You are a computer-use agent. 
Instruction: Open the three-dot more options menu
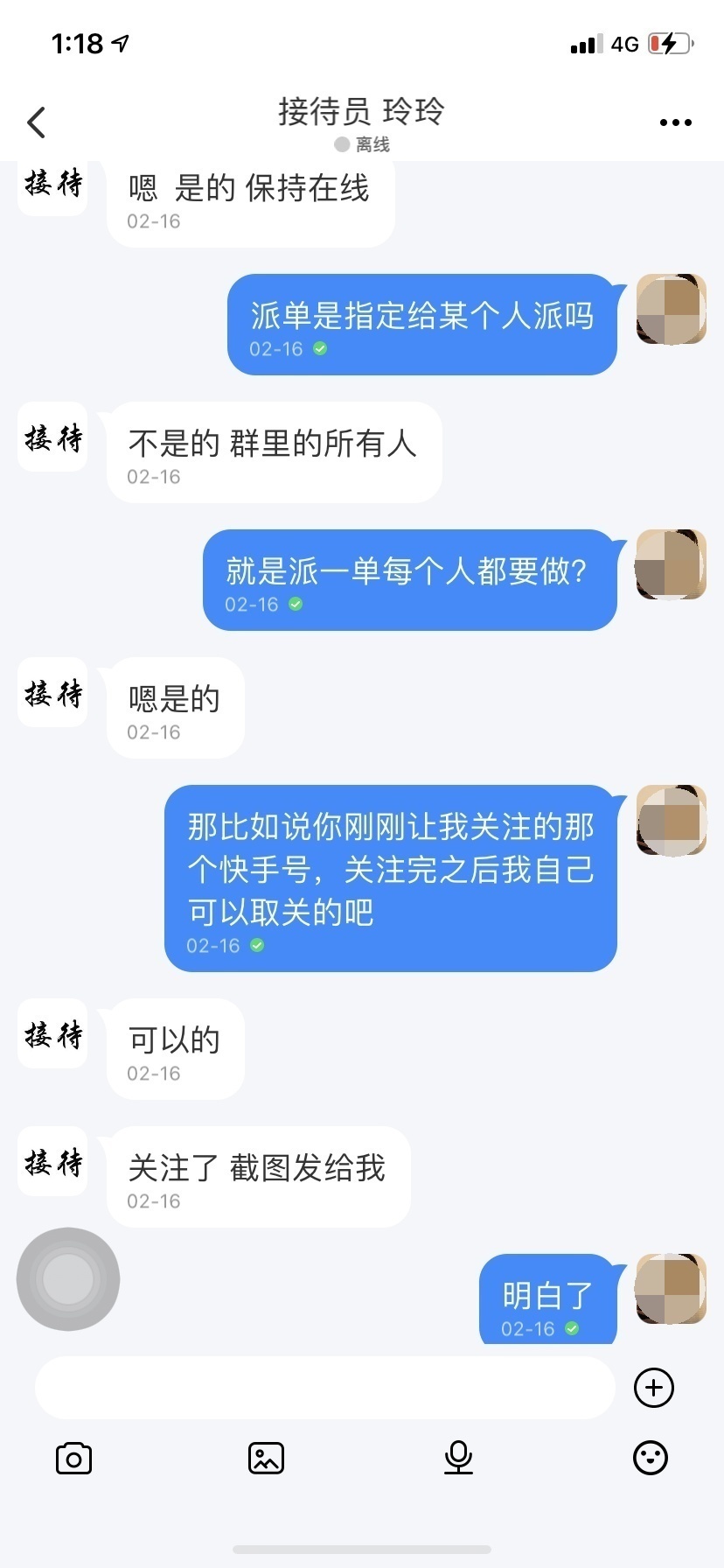[675, 122]
